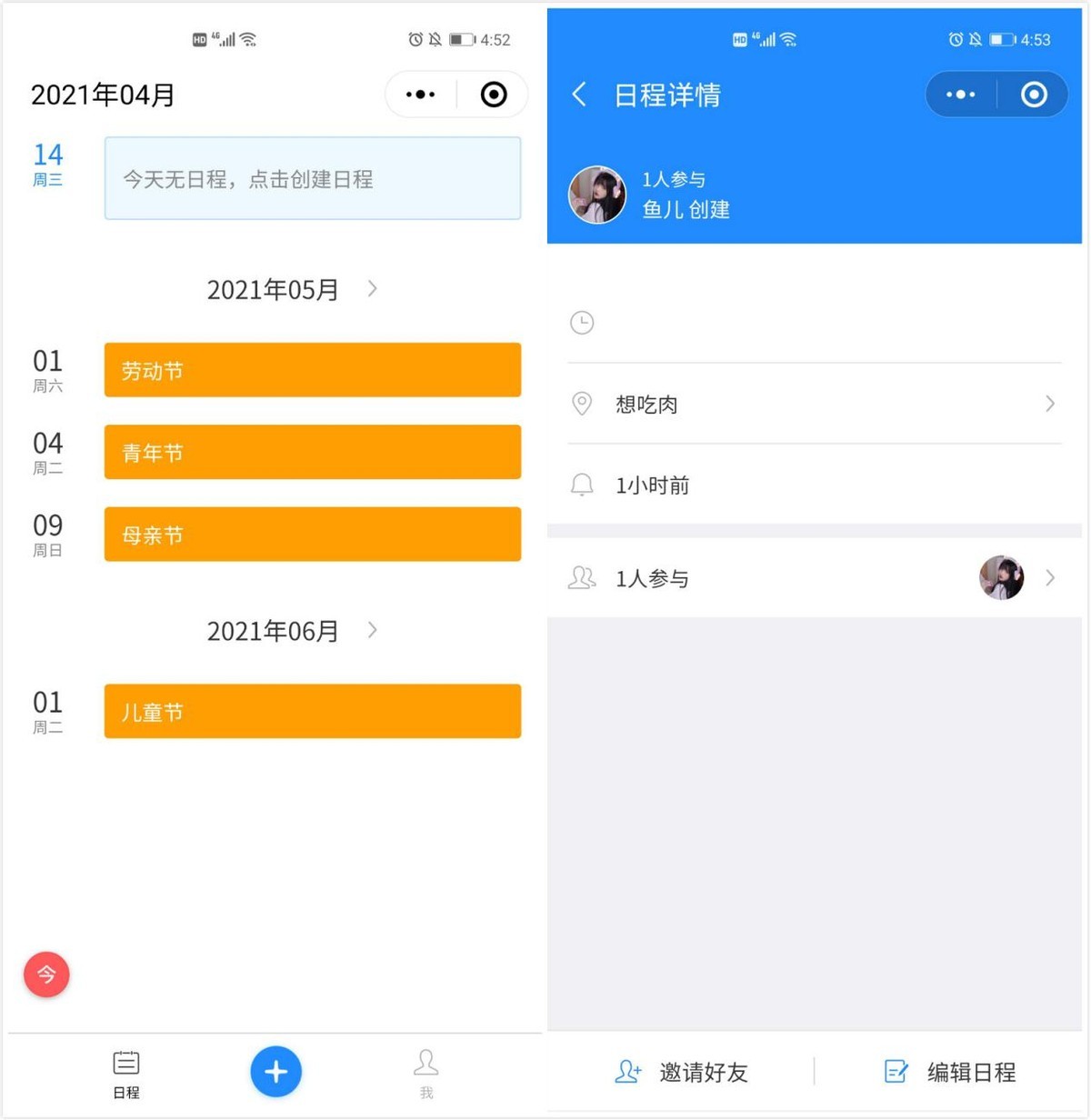Switch to the 我 tab
Viewport: 1091px width, 1120px height.
(x=425, y=1074)
